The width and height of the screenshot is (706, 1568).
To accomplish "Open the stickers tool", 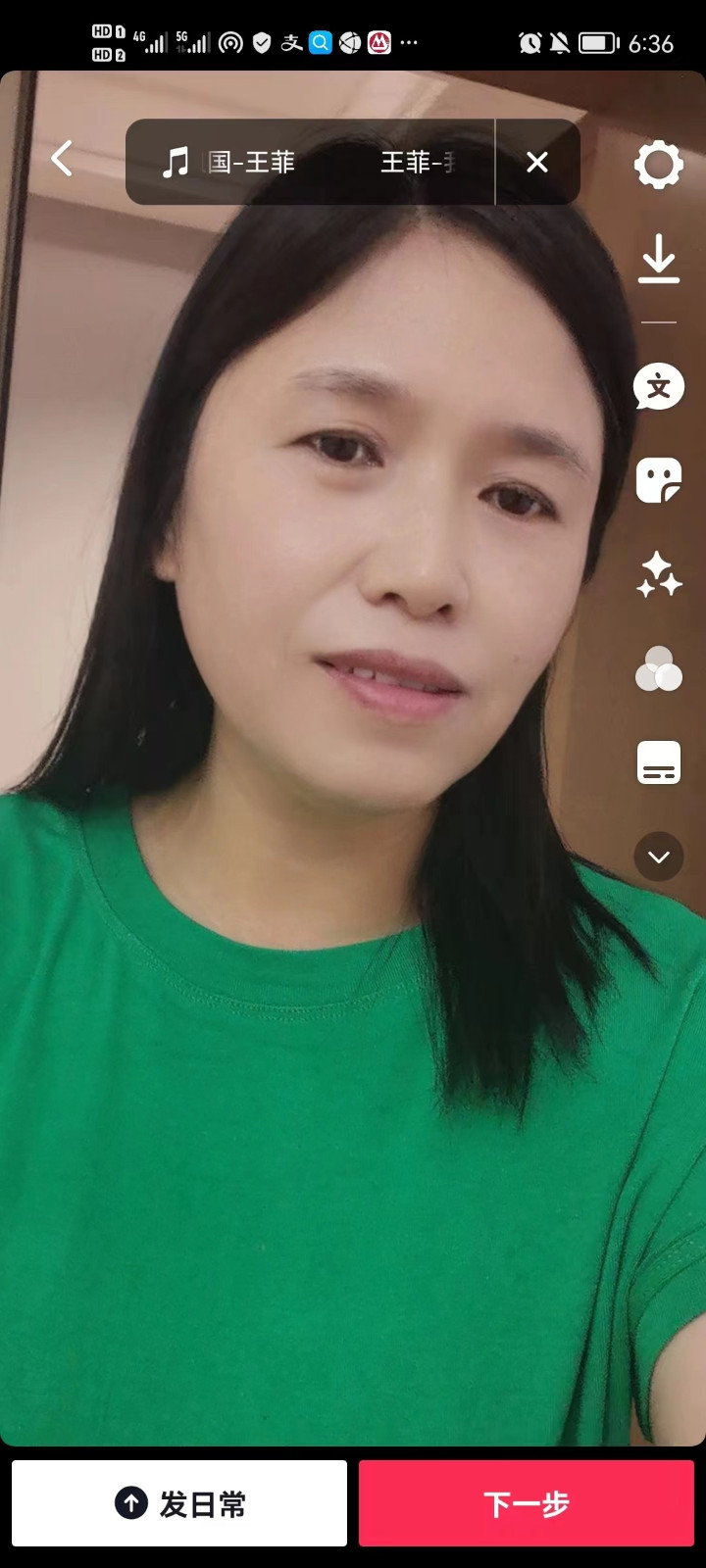I will click(658, 480).
